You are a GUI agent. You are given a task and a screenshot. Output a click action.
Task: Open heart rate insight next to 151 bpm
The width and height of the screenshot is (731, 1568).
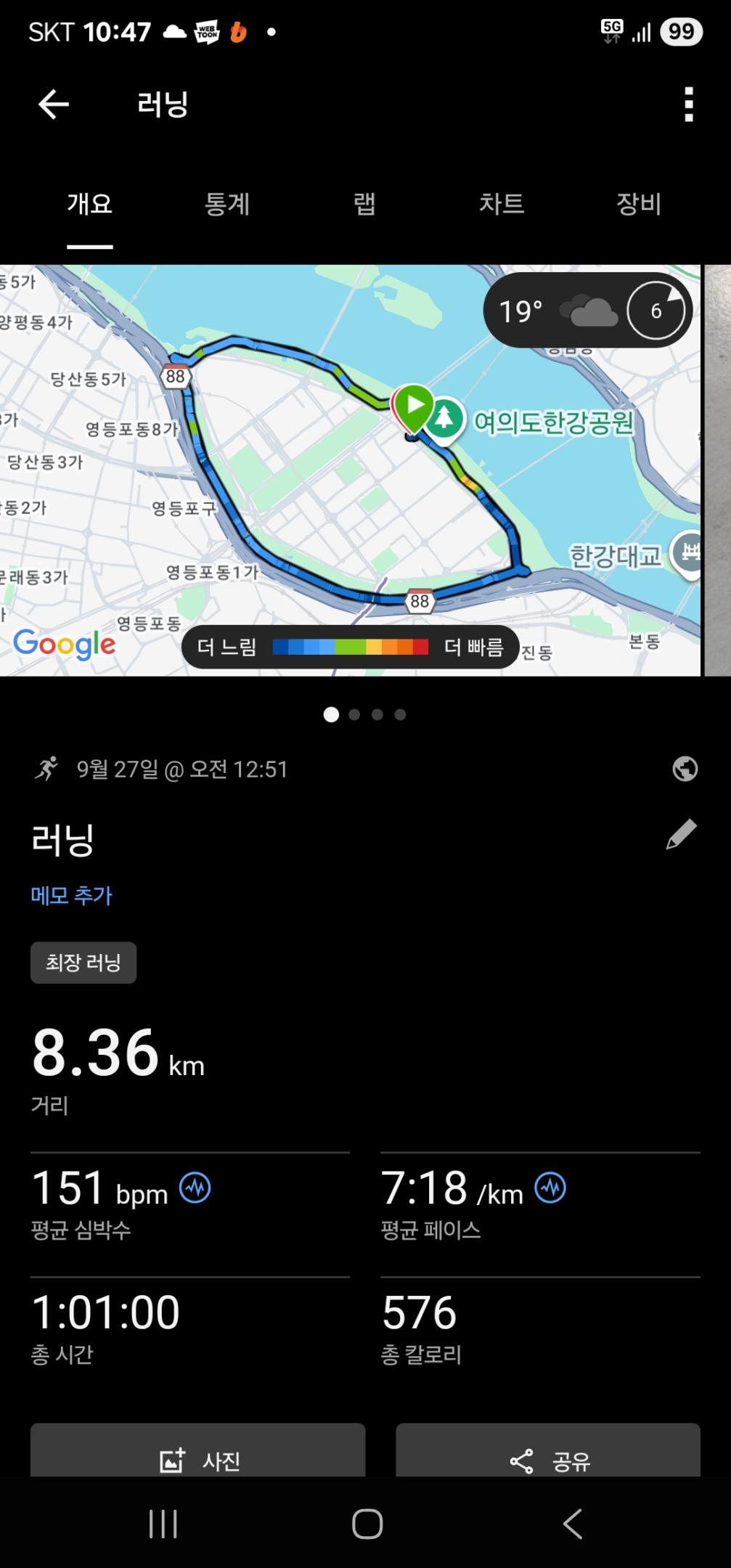click(x=195, y=1188)
